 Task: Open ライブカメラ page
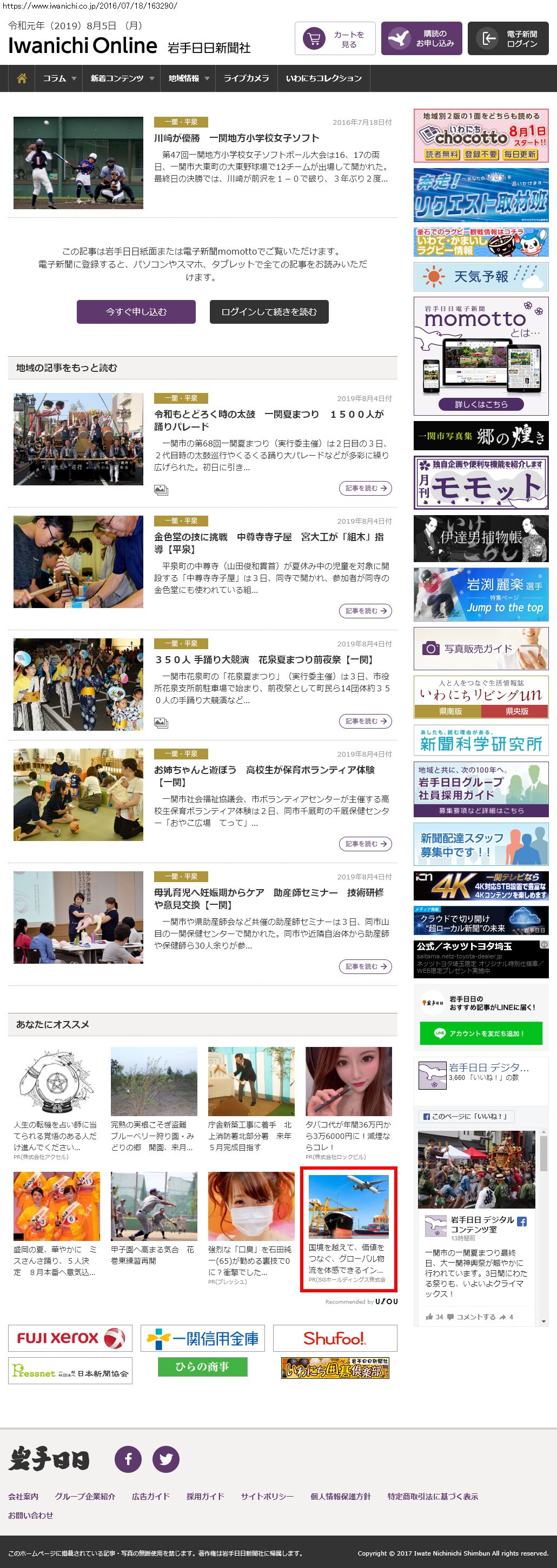tap(246, 78)
